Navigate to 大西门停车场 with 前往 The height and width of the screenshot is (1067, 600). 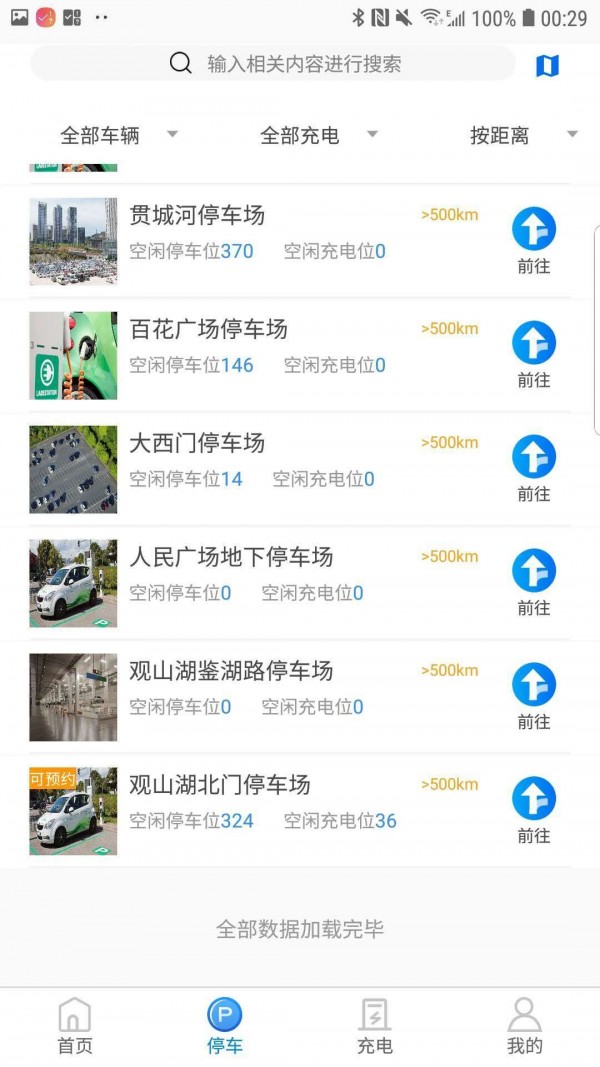[534, 468]
